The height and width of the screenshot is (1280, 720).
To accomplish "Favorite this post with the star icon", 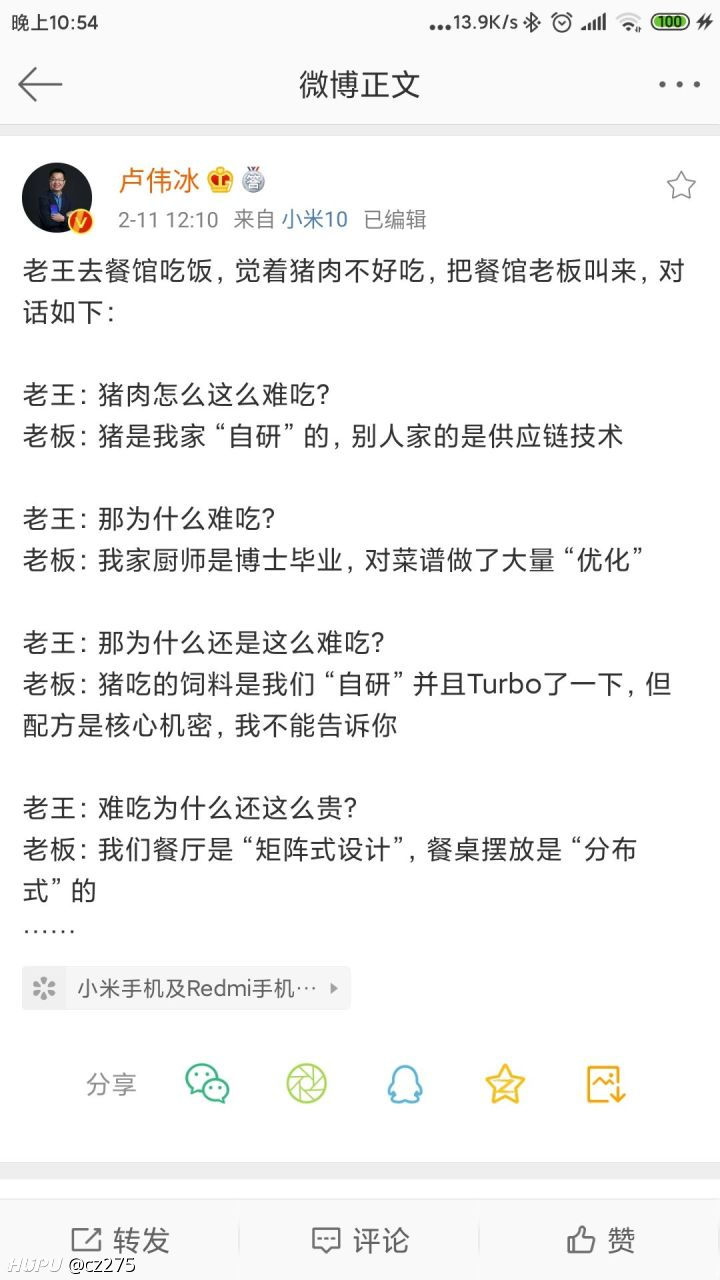I will pos(681,185).
